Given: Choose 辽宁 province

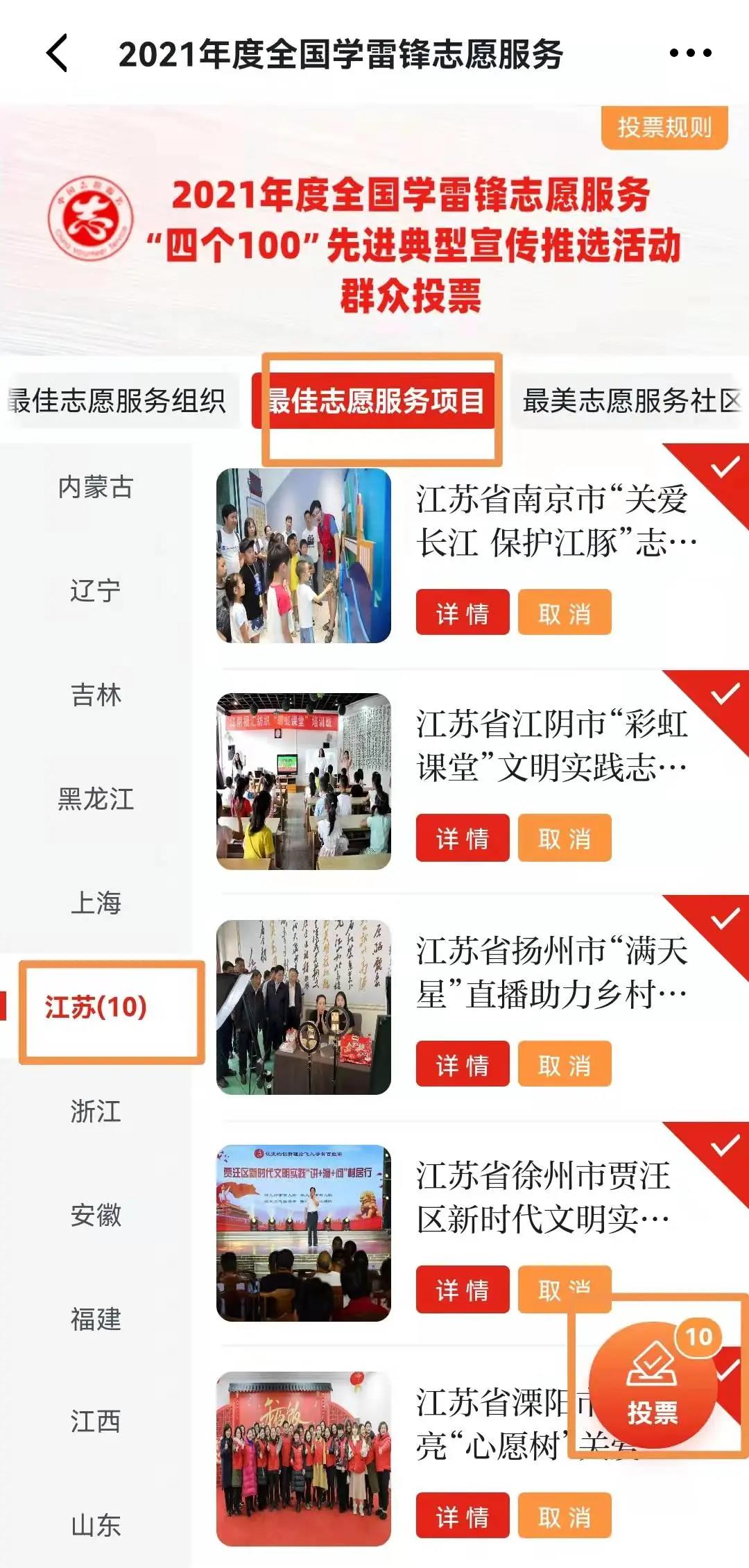Looking at the screenshot, I should pos(96,591).
